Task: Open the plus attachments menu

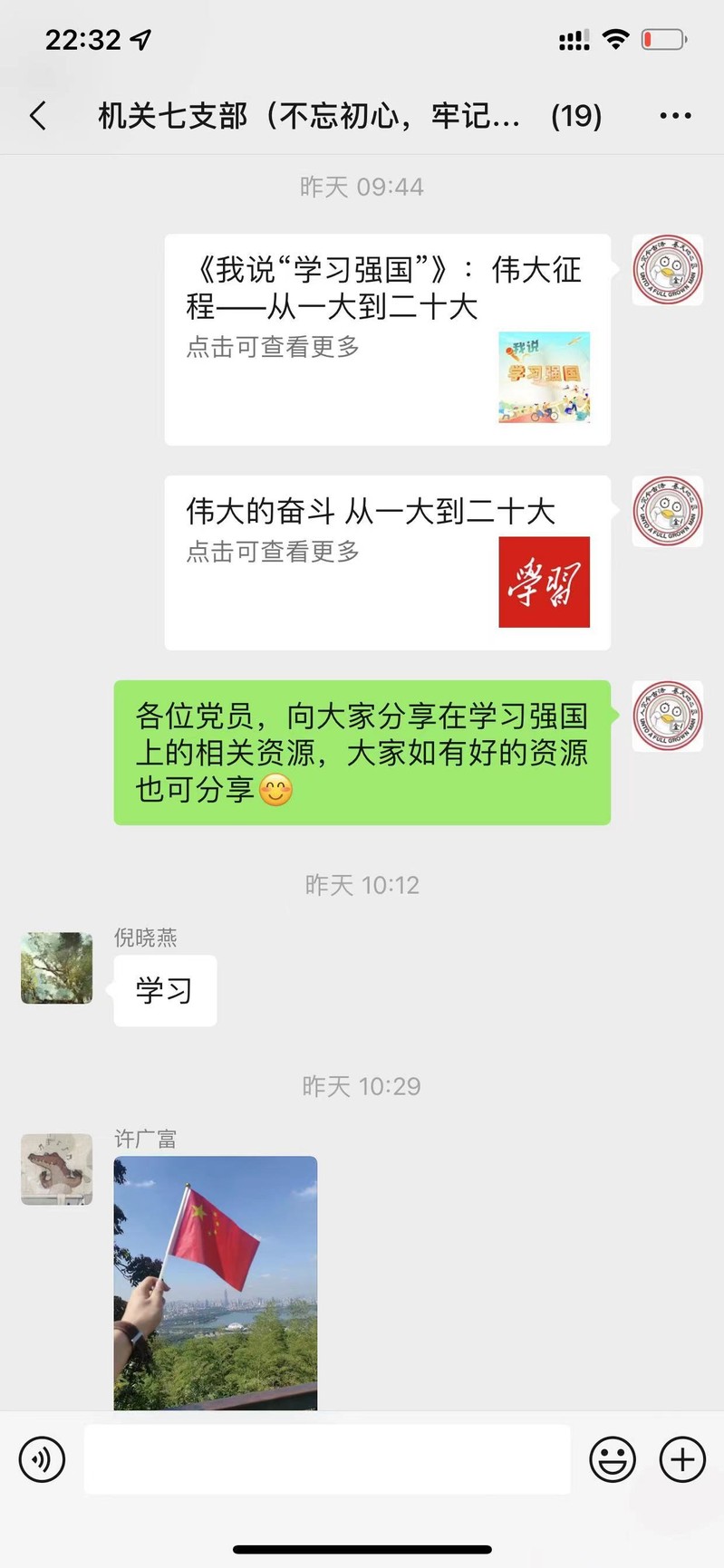Action: point(681,1459)
